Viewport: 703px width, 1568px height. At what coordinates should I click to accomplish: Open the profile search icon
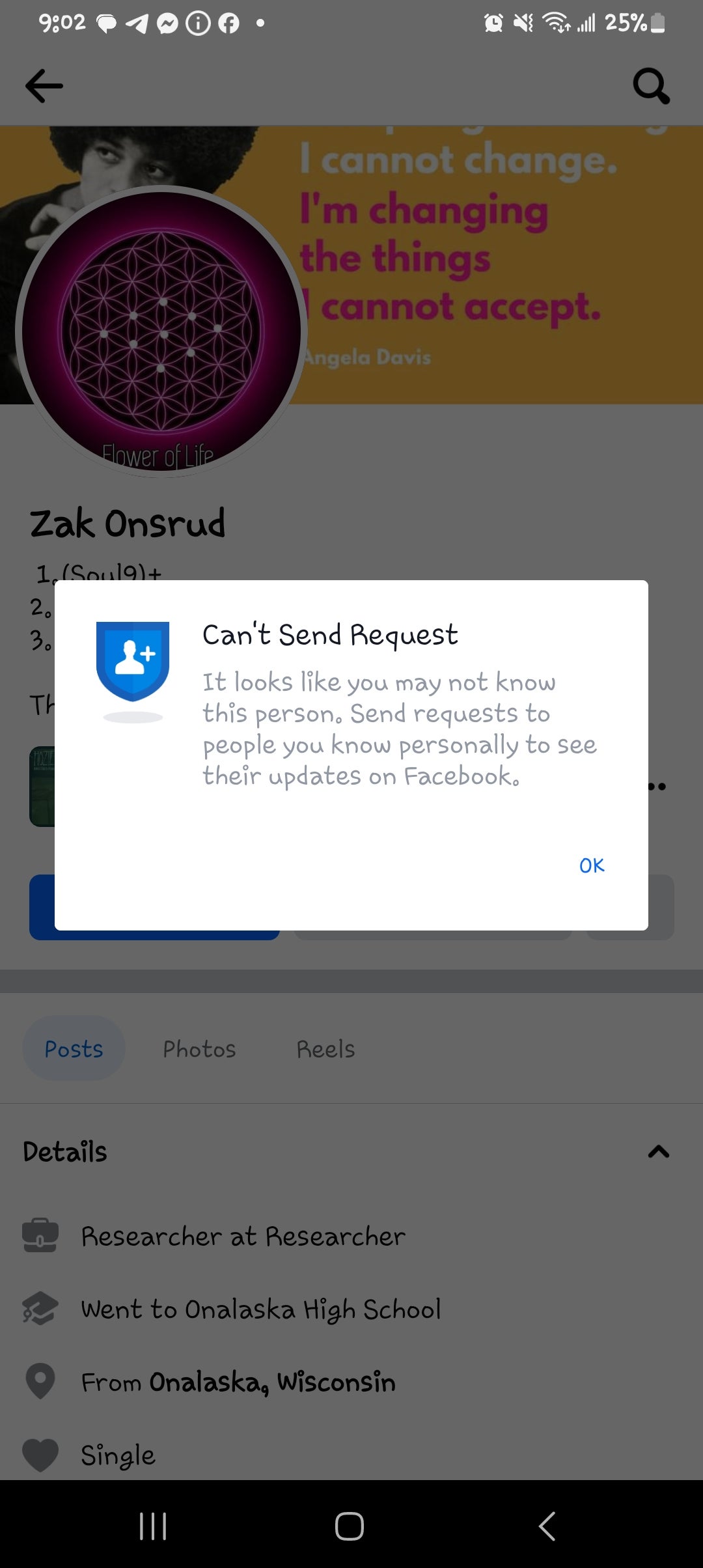652,86
